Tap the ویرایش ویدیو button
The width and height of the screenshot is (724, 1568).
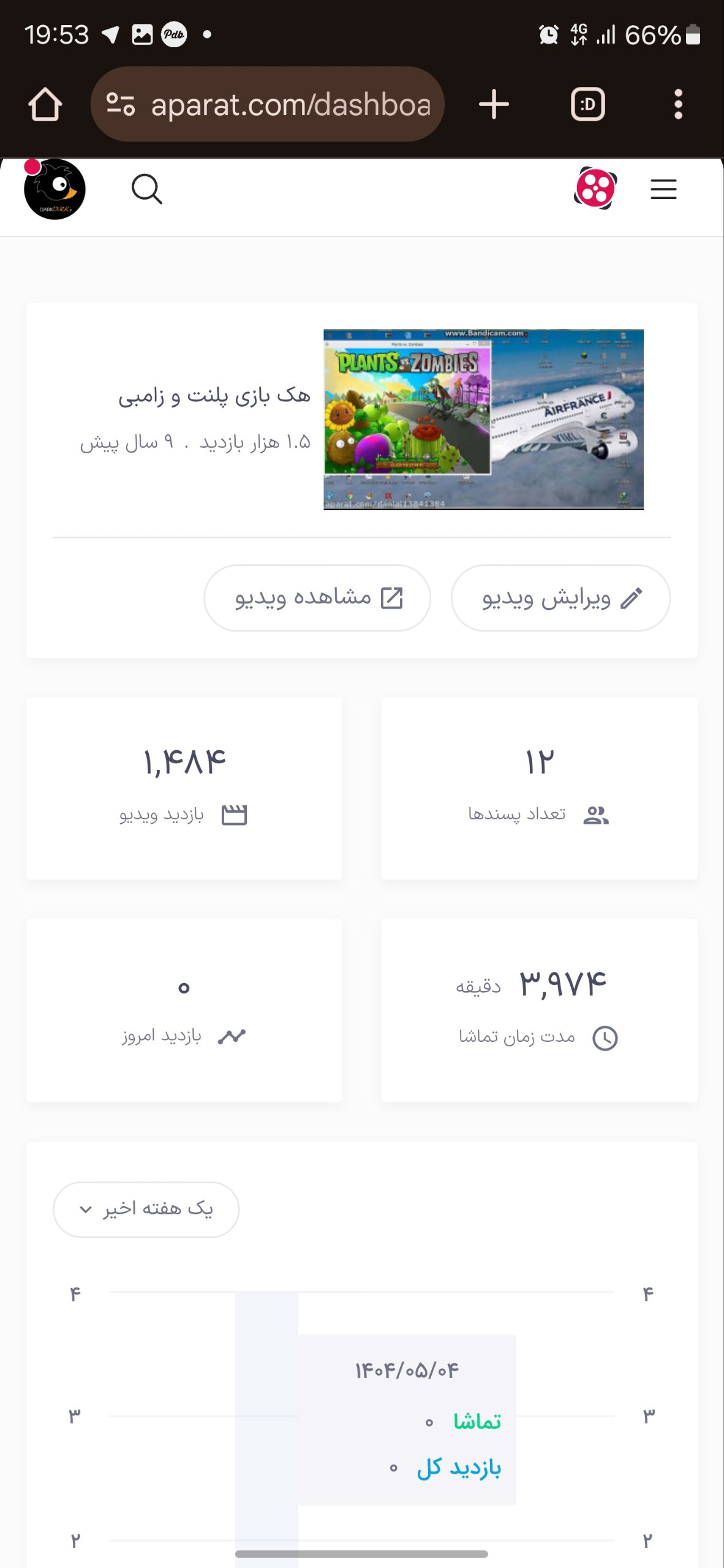[560, 598]
